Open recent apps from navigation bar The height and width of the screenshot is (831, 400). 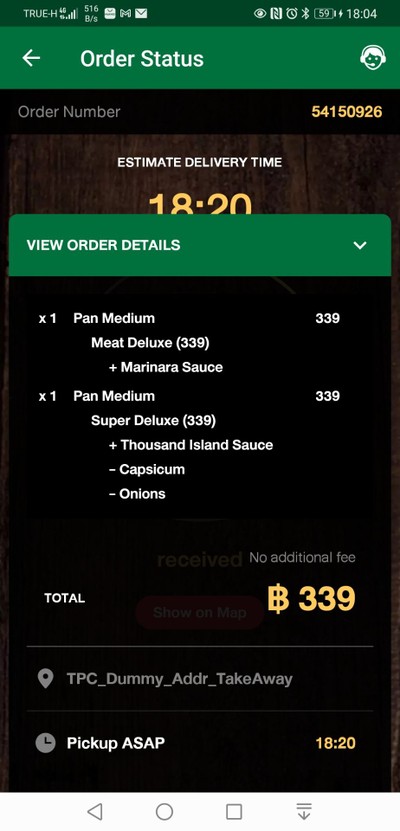(234, 811)
